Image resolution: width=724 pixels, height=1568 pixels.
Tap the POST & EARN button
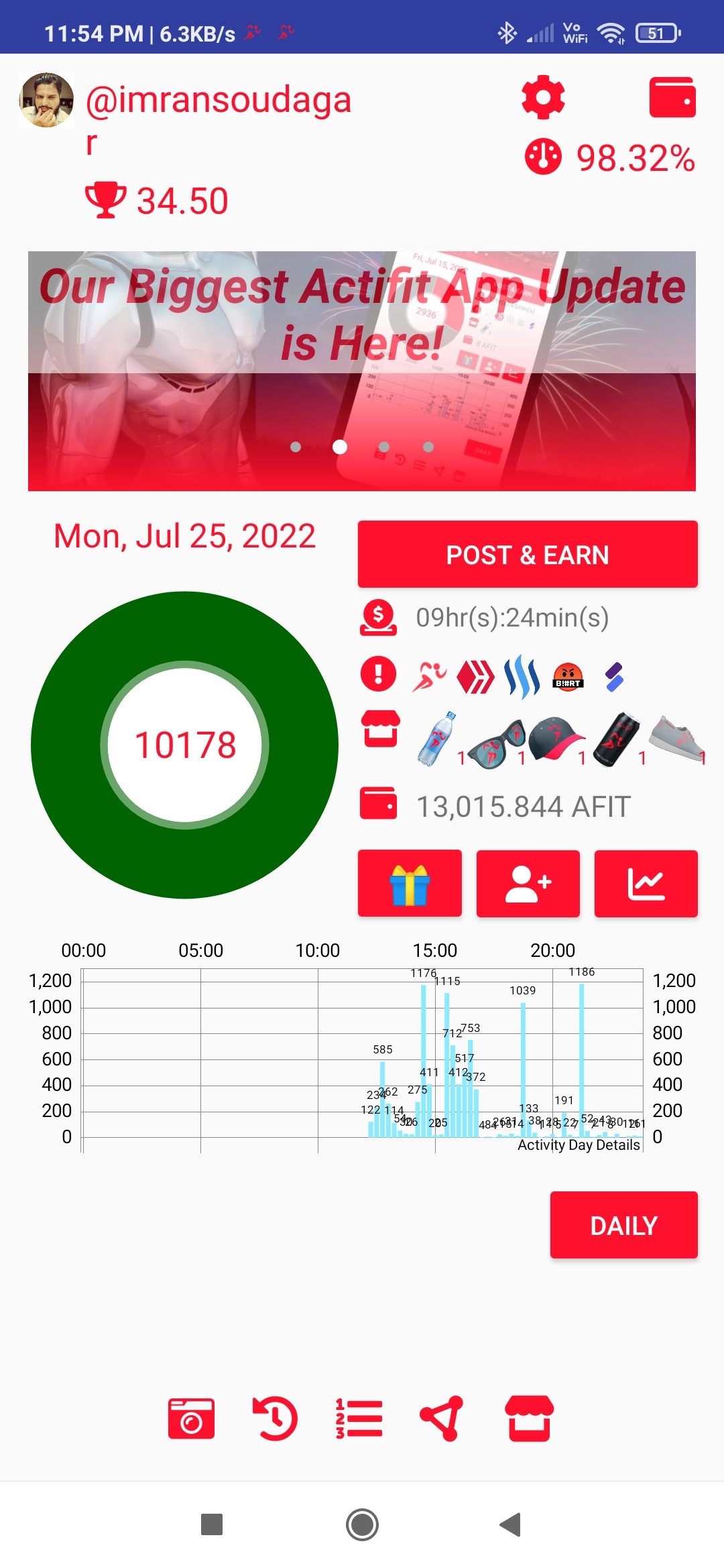click(528, 554)
